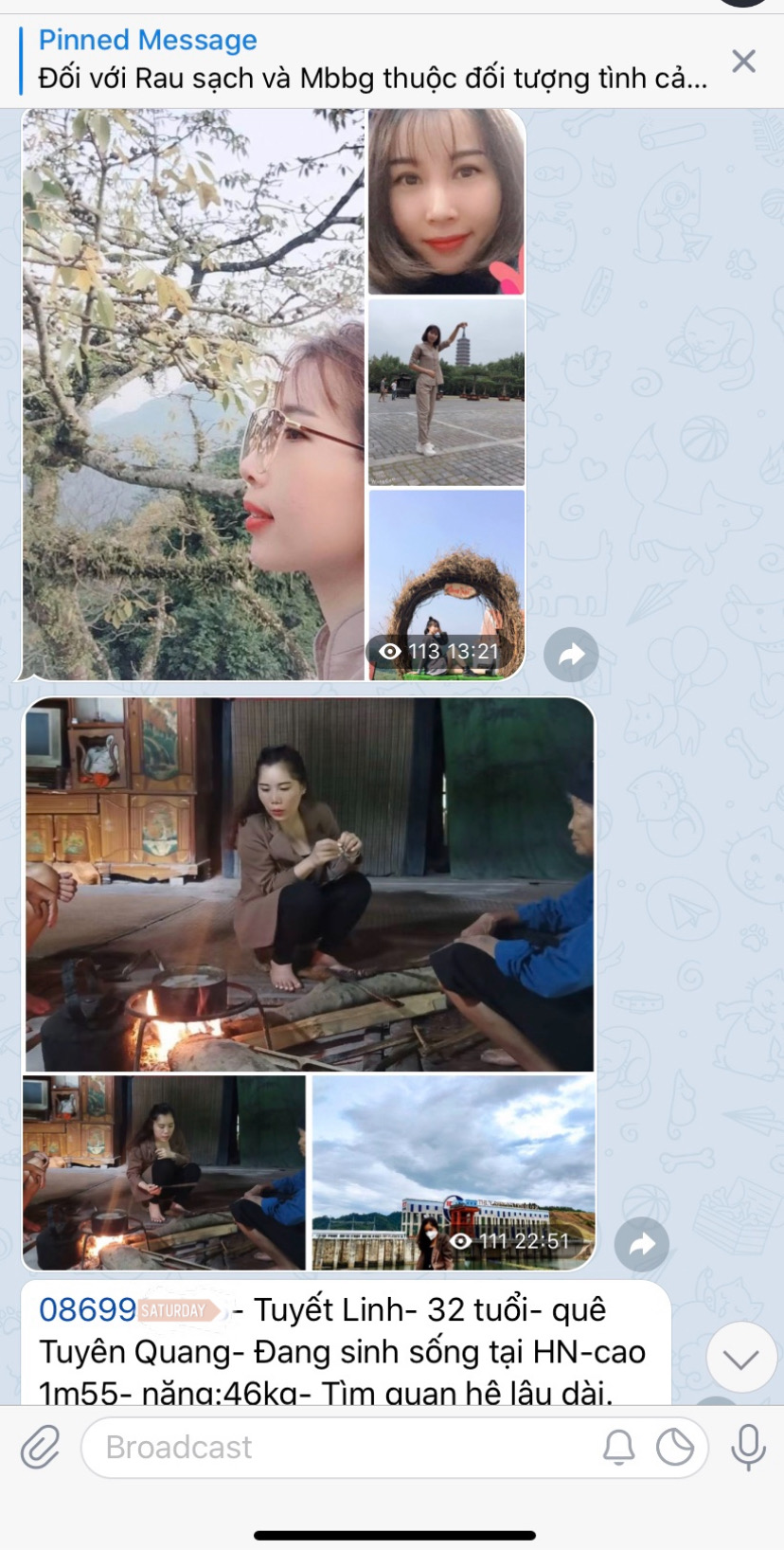Screen dimensions: 784x1550
Task: Open the large photo of woman by blossoming tree
Action: tap(193, 394)
